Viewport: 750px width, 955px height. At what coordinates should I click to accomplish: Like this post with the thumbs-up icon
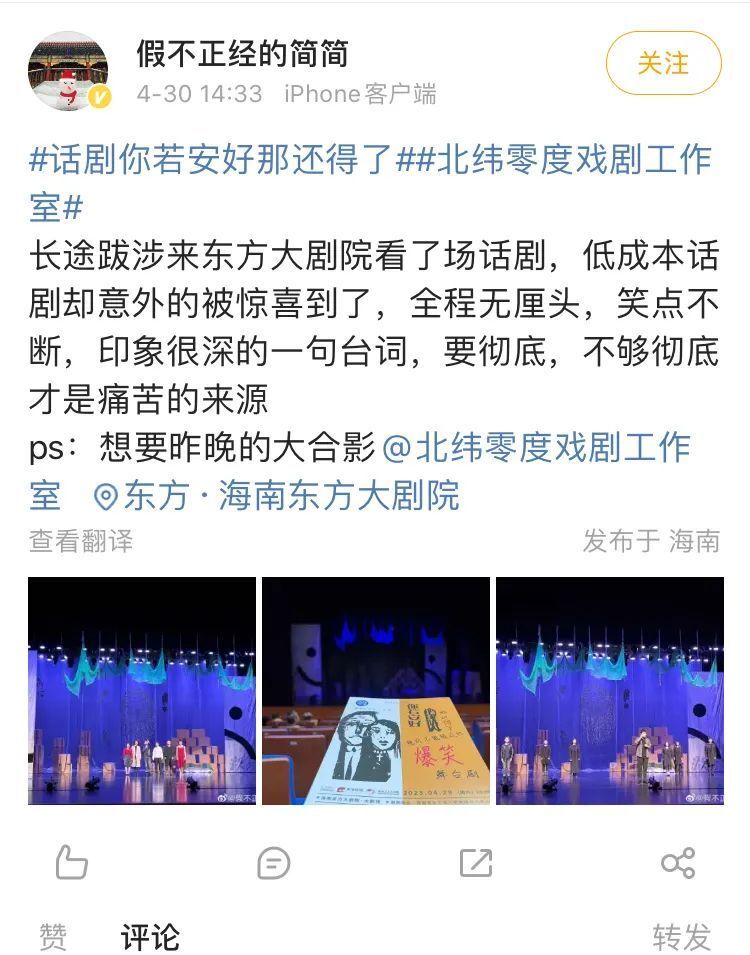coord(71,862)
